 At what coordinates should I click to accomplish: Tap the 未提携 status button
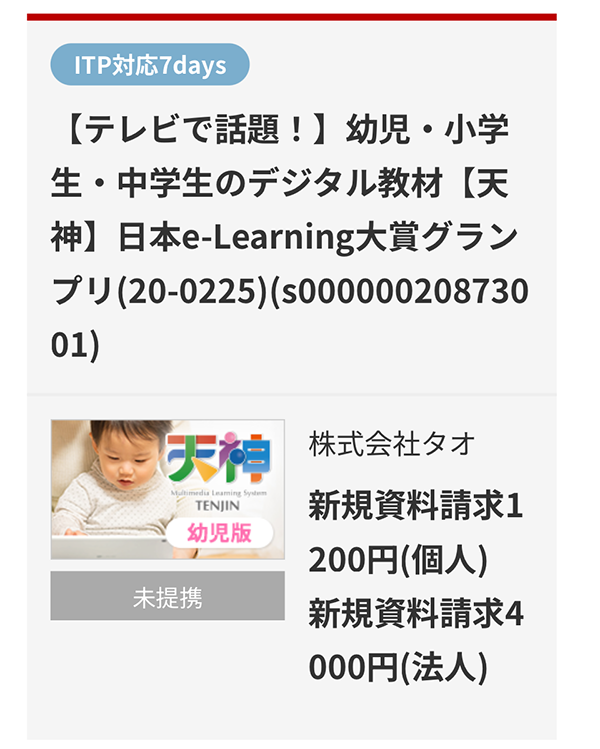click(x=168, y=597)
